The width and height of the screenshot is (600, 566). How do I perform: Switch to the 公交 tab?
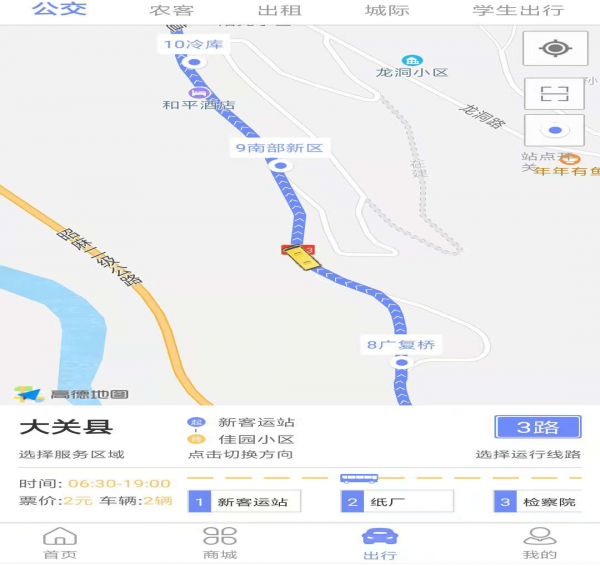[60, 10]
